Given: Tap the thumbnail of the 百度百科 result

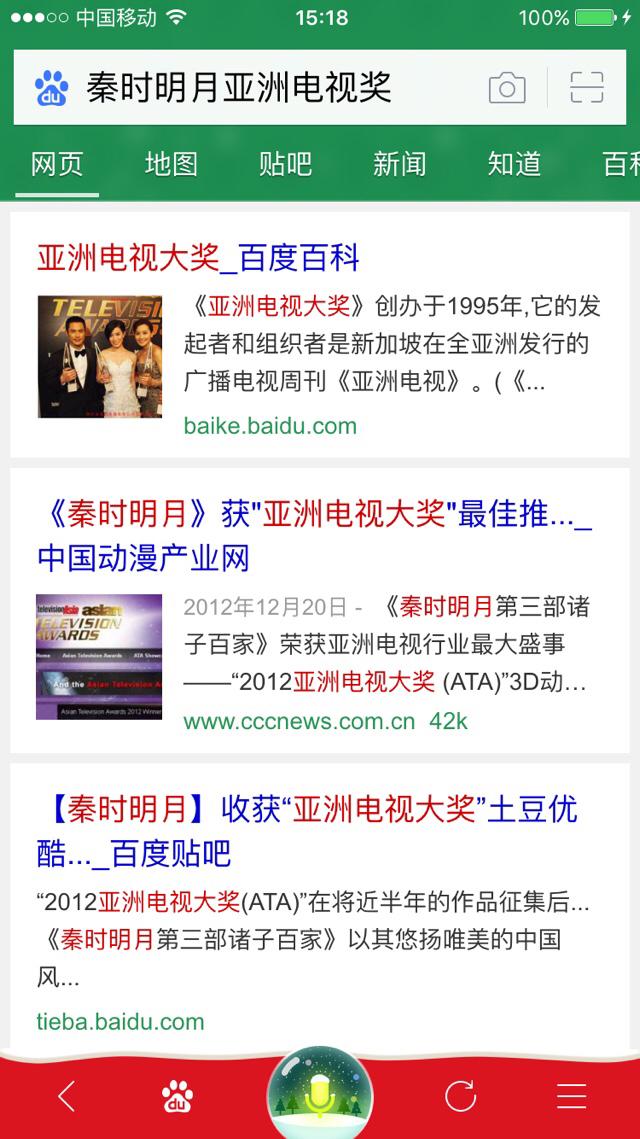Looking at the screenshot, I should click(x=99, y=356).
